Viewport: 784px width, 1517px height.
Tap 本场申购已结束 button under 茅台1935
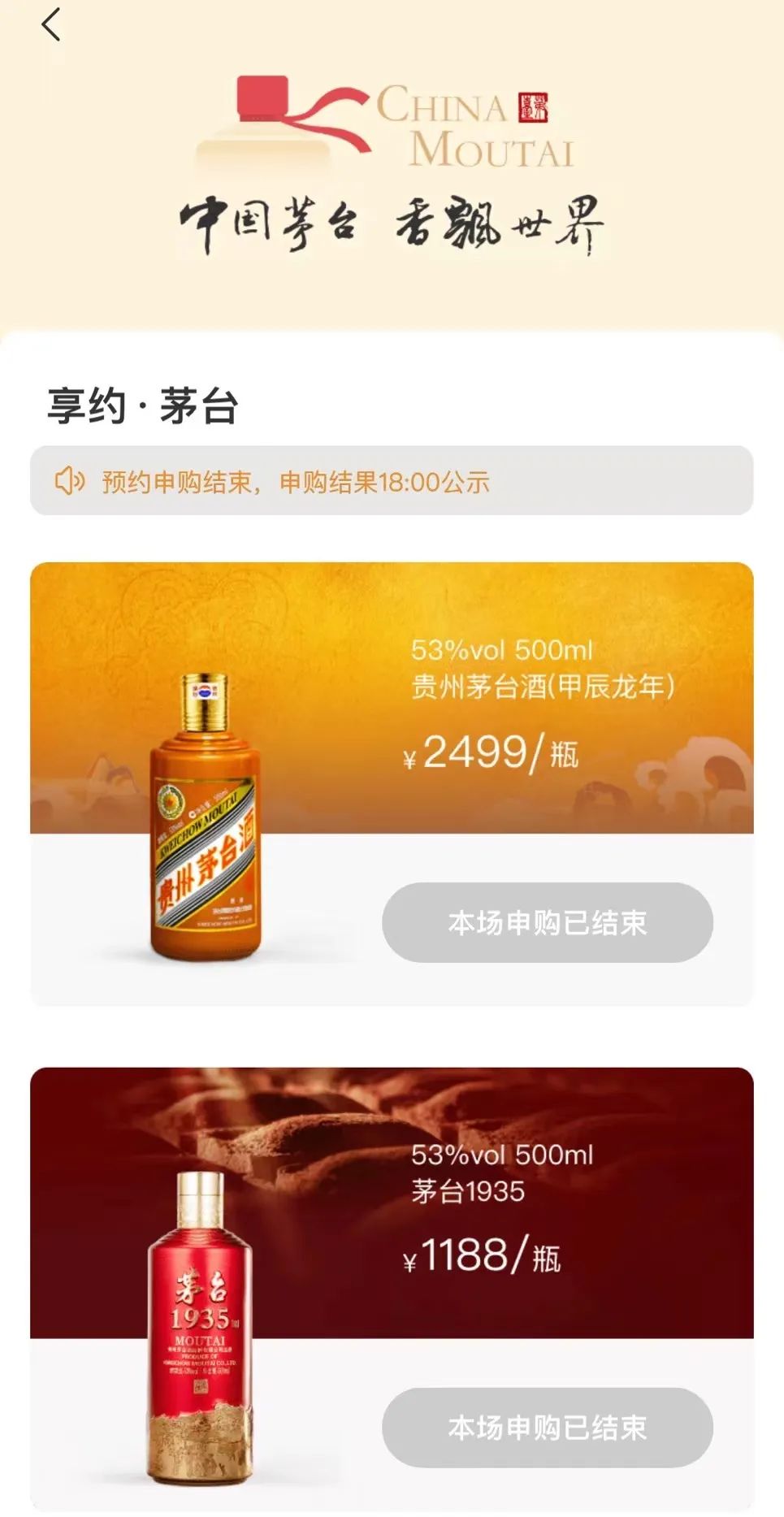[547, 1428]
